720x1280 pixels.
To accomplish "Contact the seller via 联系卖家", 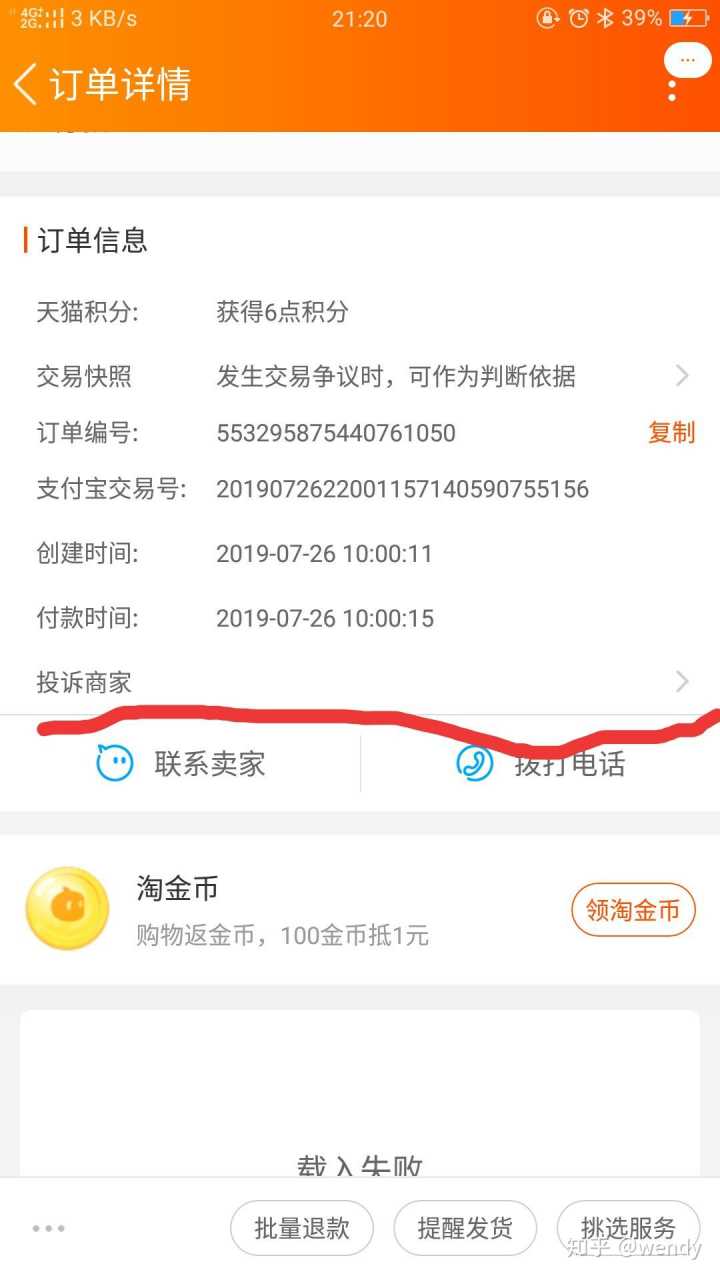I will (x=180, y=764).
